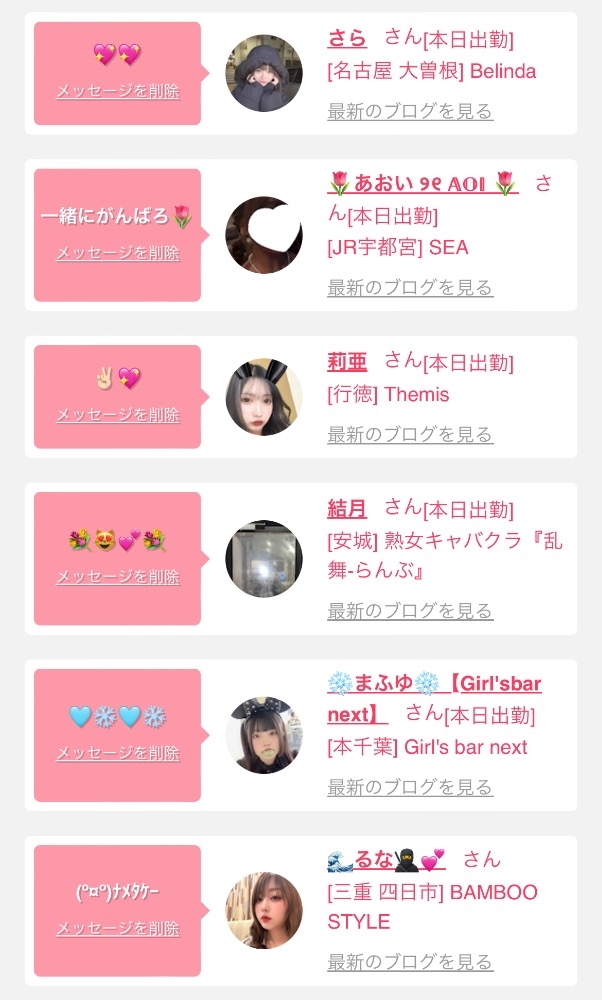Delete the message sent to 結月
The image size is (602, 1000).
(118, 577)
